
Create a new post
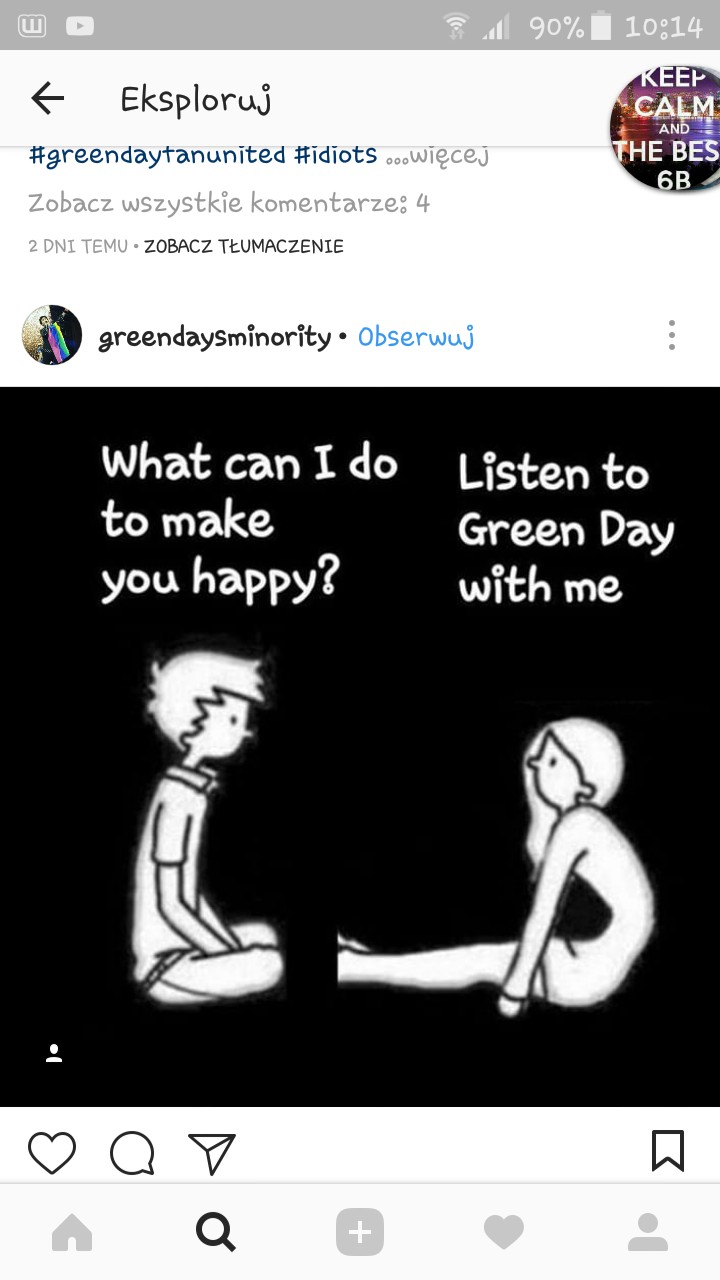359,1232
